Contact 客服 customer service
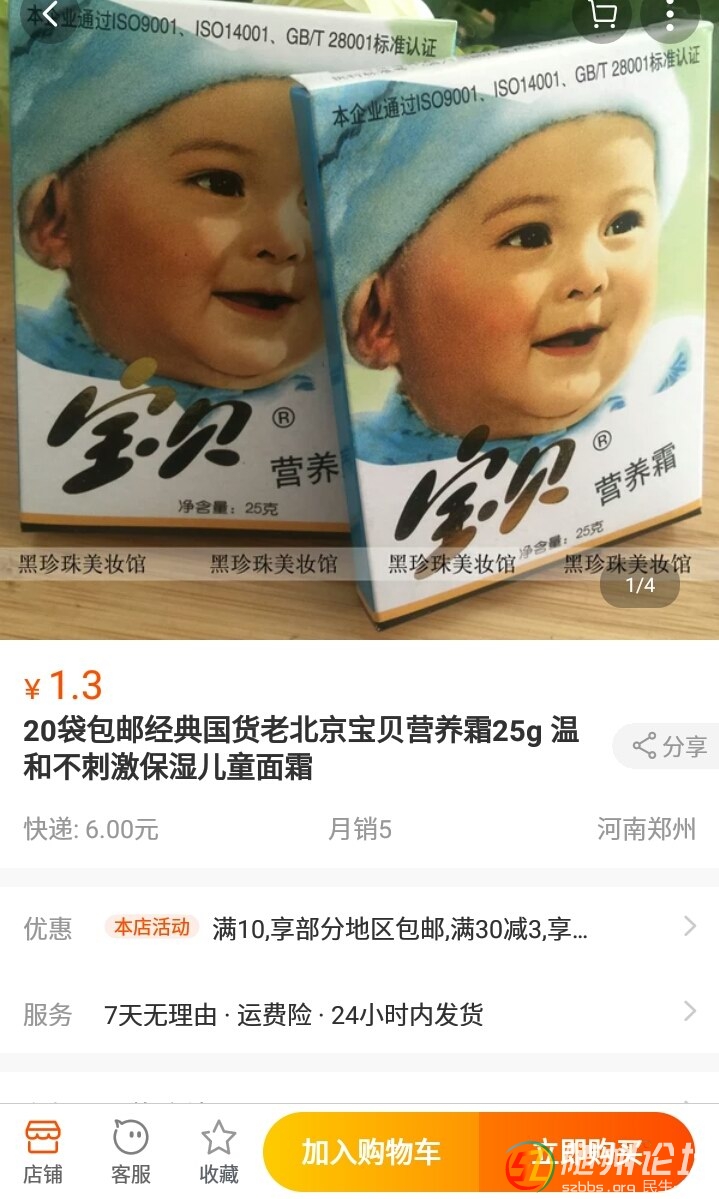Screen dimensions: 719x1199 tap(131, 1152)
